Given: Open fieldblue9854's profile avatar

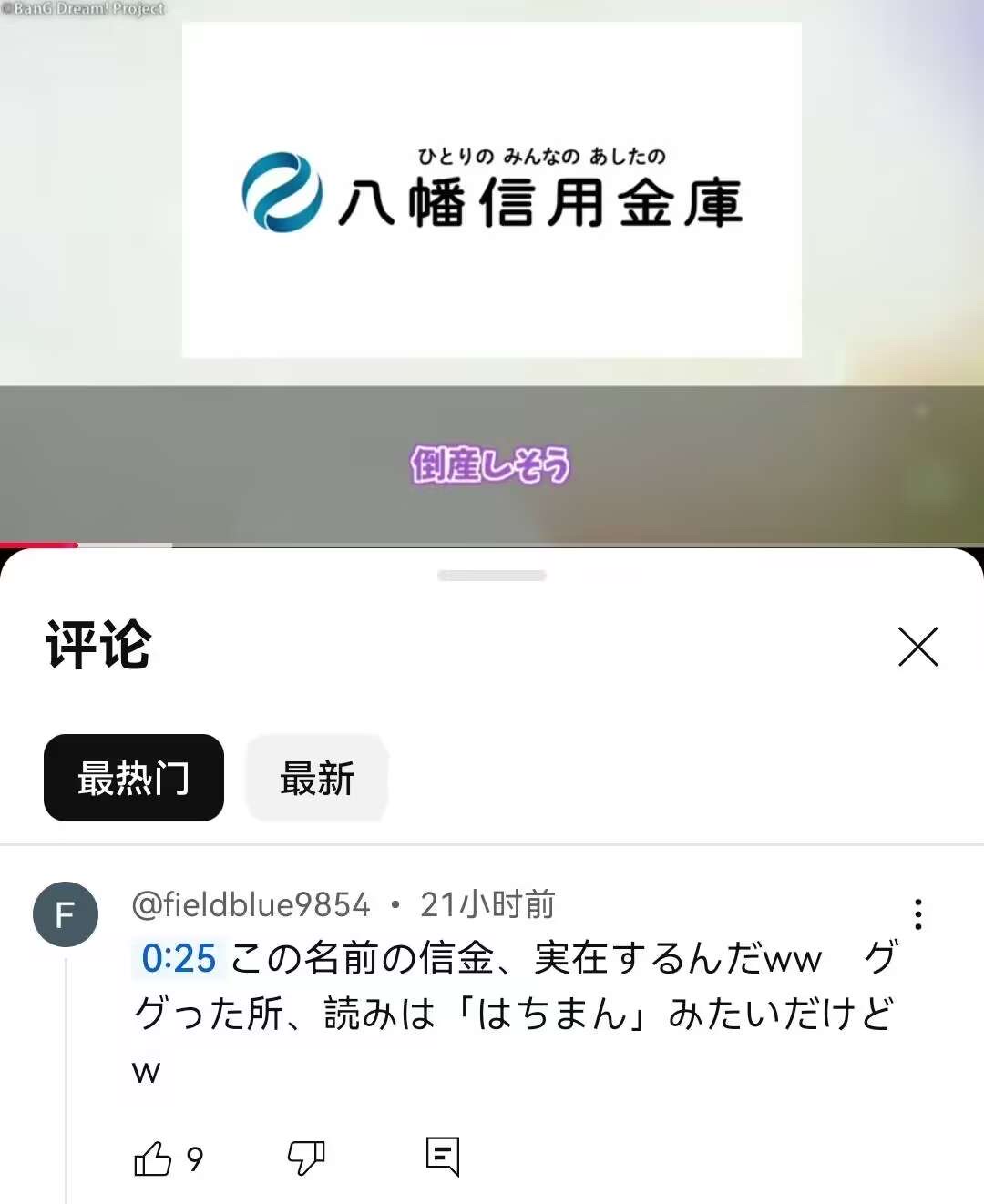Looking at the screenshot, I should (66, 913).
